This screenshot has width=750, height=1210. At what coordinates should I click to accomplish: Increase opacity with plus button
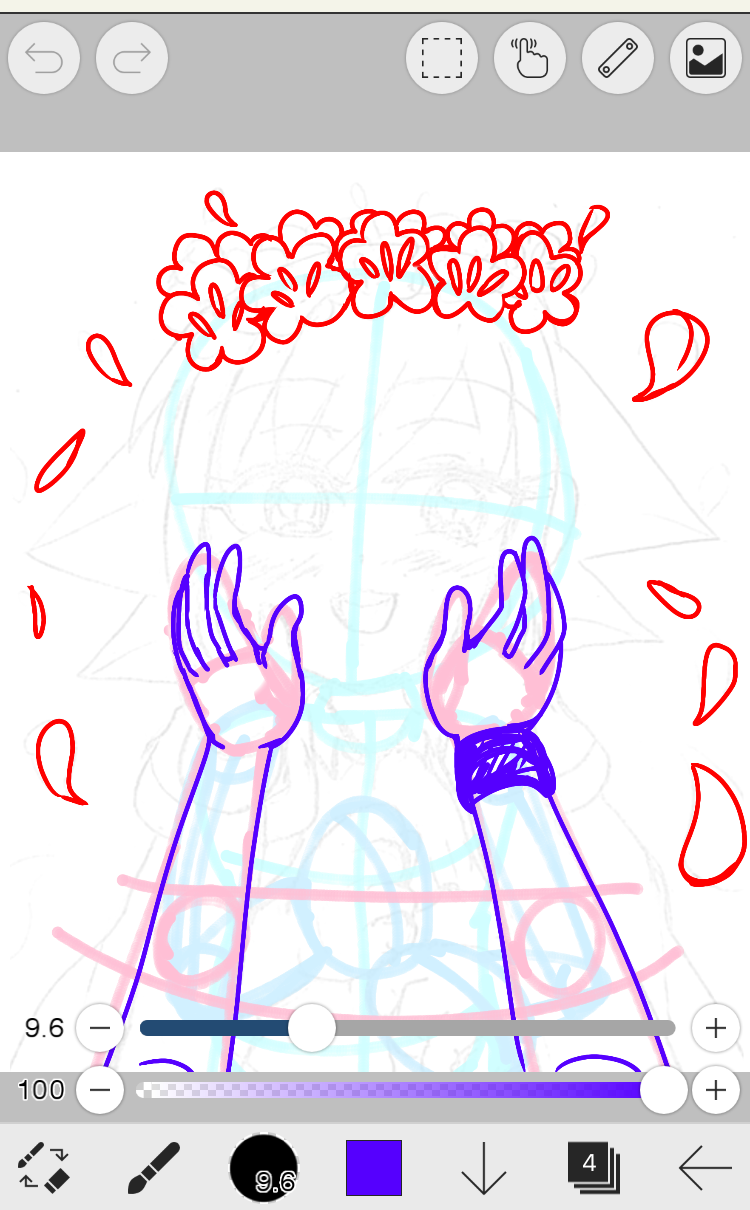point(715,1089)
